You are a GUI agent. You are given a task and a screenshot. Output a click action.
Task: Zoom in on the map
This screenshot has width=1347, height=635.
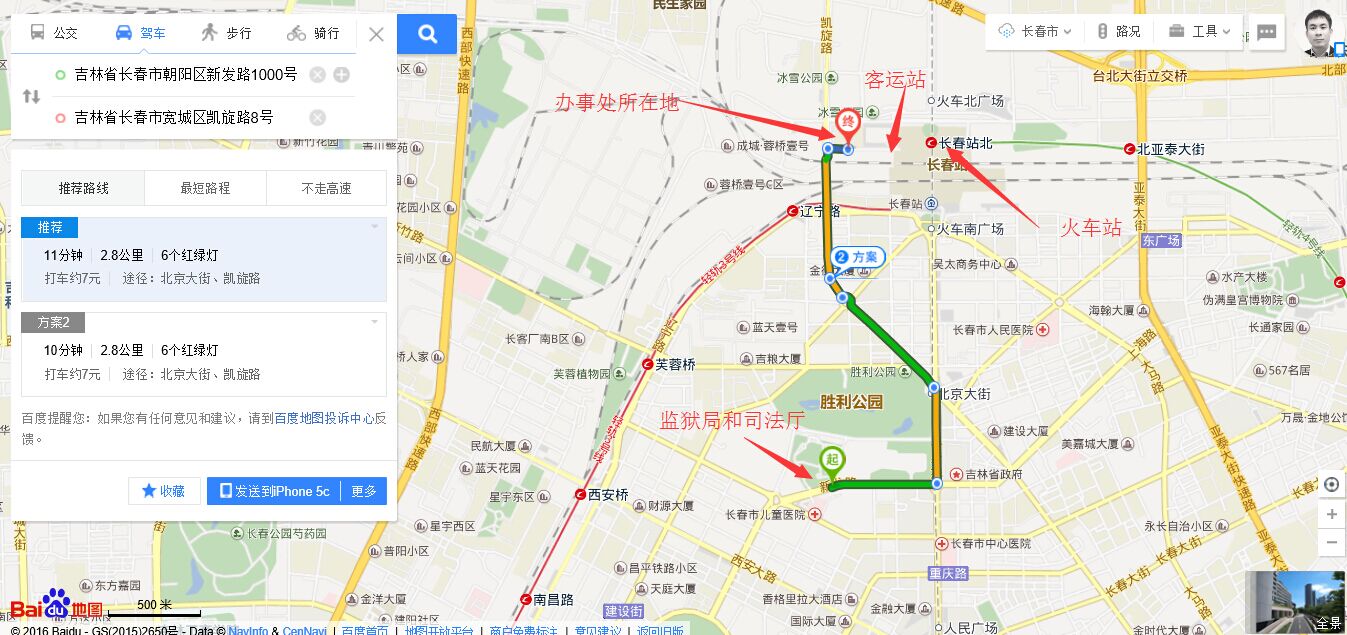pyautogui.click(x=1331, y=514)
